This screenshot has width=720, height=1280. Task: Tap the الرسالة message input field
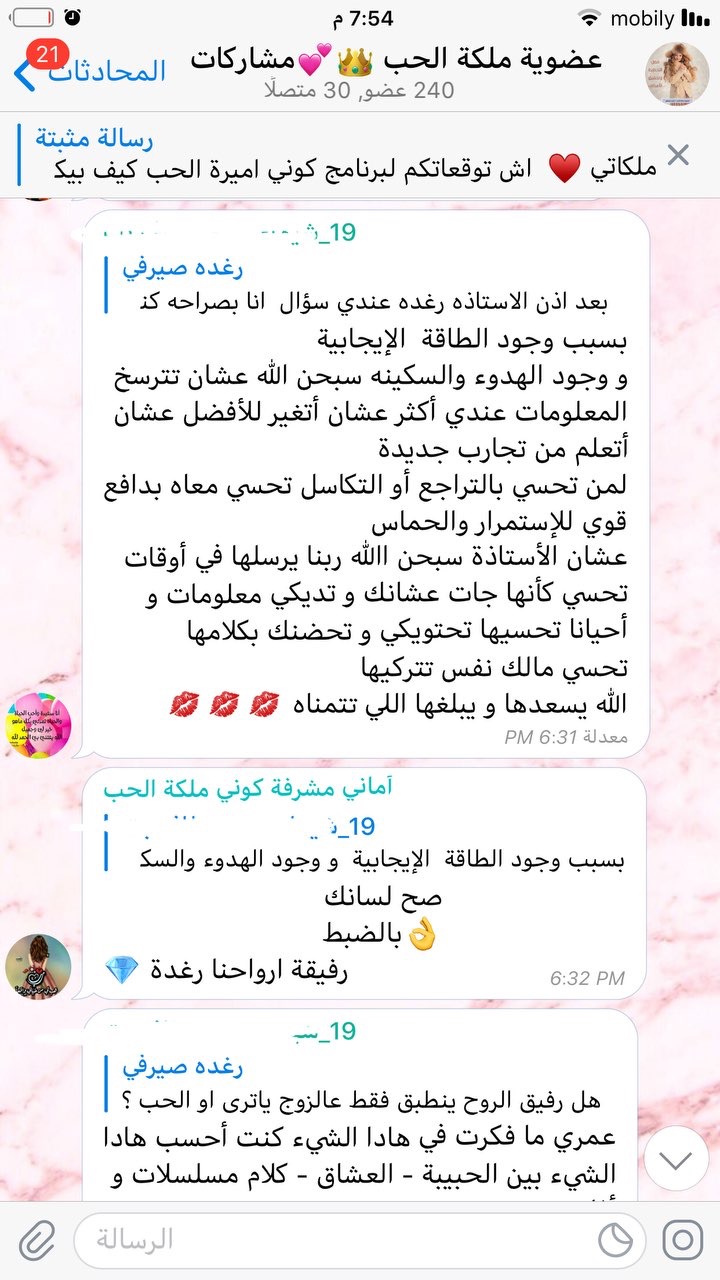tap(330, 1240)
